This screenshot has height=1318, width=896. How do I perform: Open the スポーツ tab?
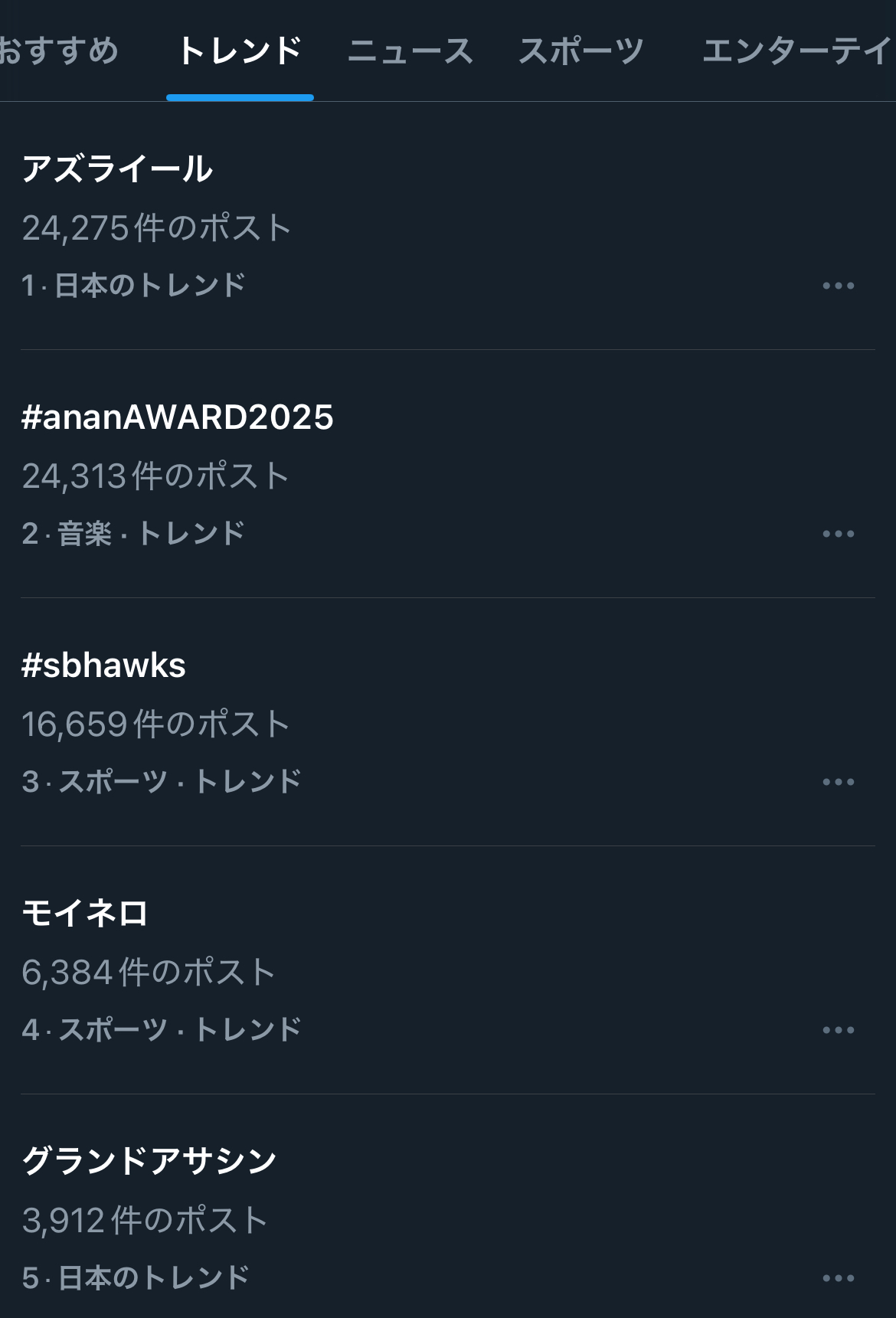point(581,51)
